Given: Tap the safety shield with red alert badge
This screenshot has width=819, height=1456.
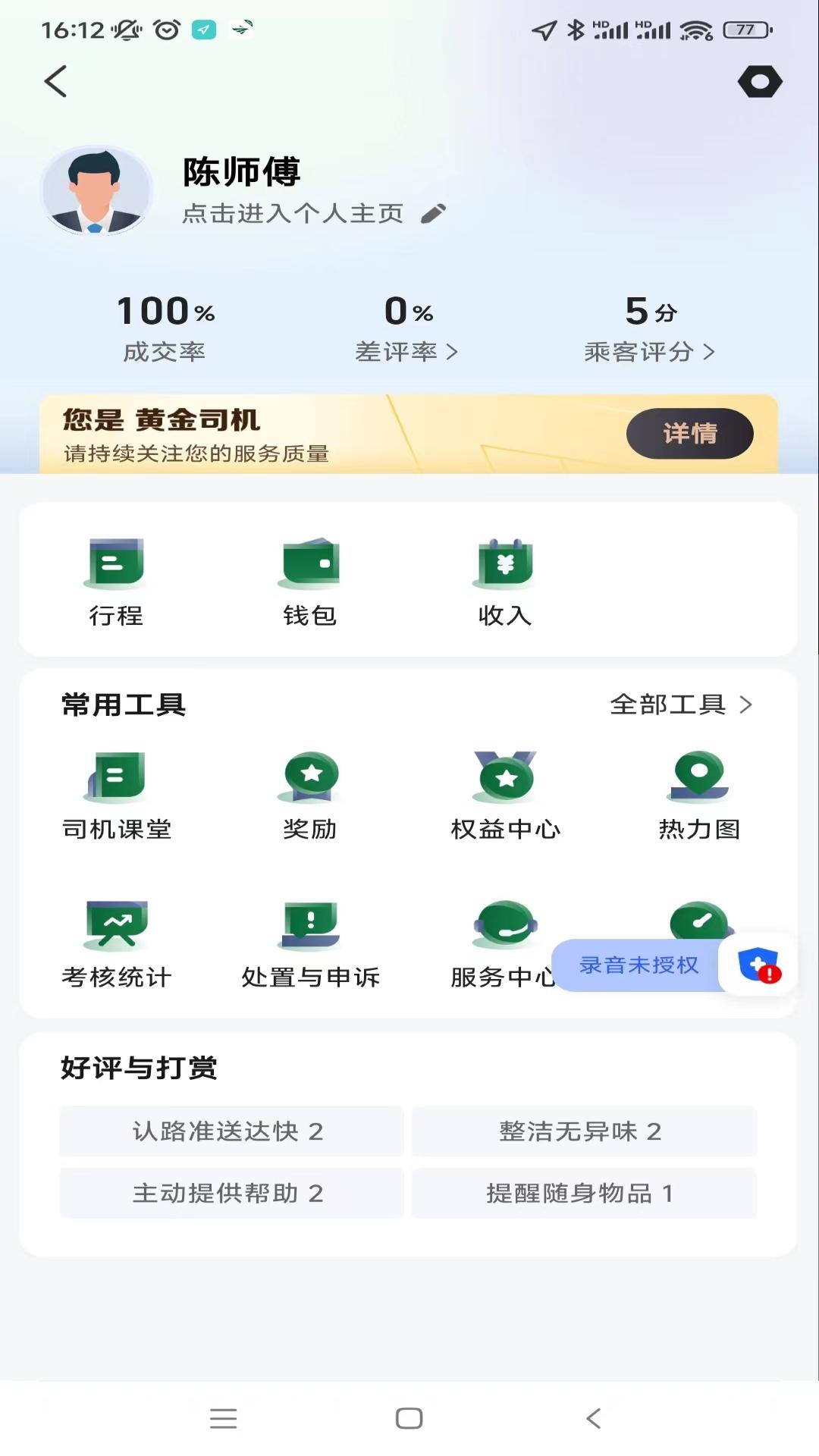Looking at the screenshot, I should click(x=757, y=965).
